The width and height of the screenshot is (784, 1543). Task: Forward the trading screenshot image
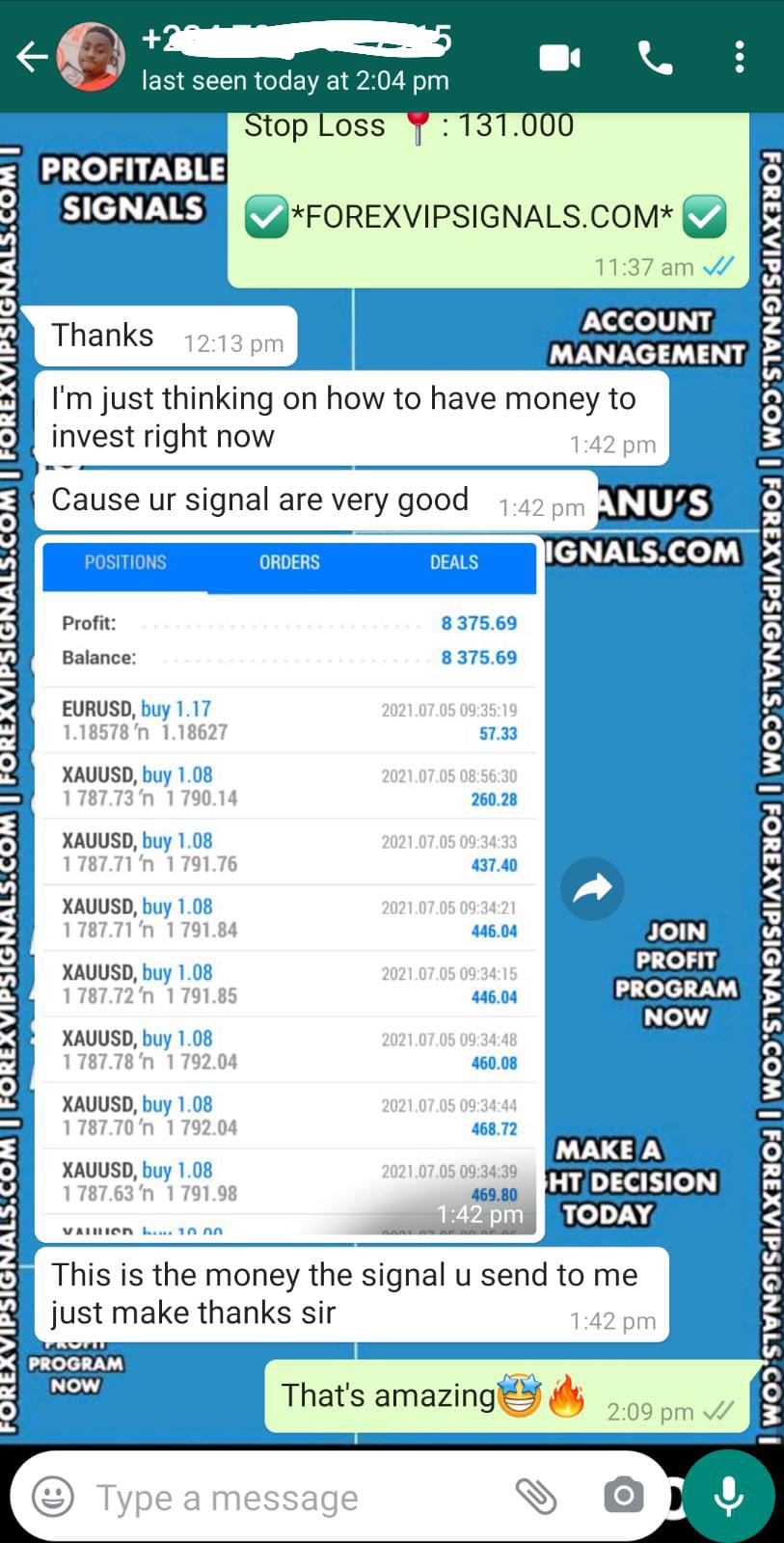[x=592, y=888]
